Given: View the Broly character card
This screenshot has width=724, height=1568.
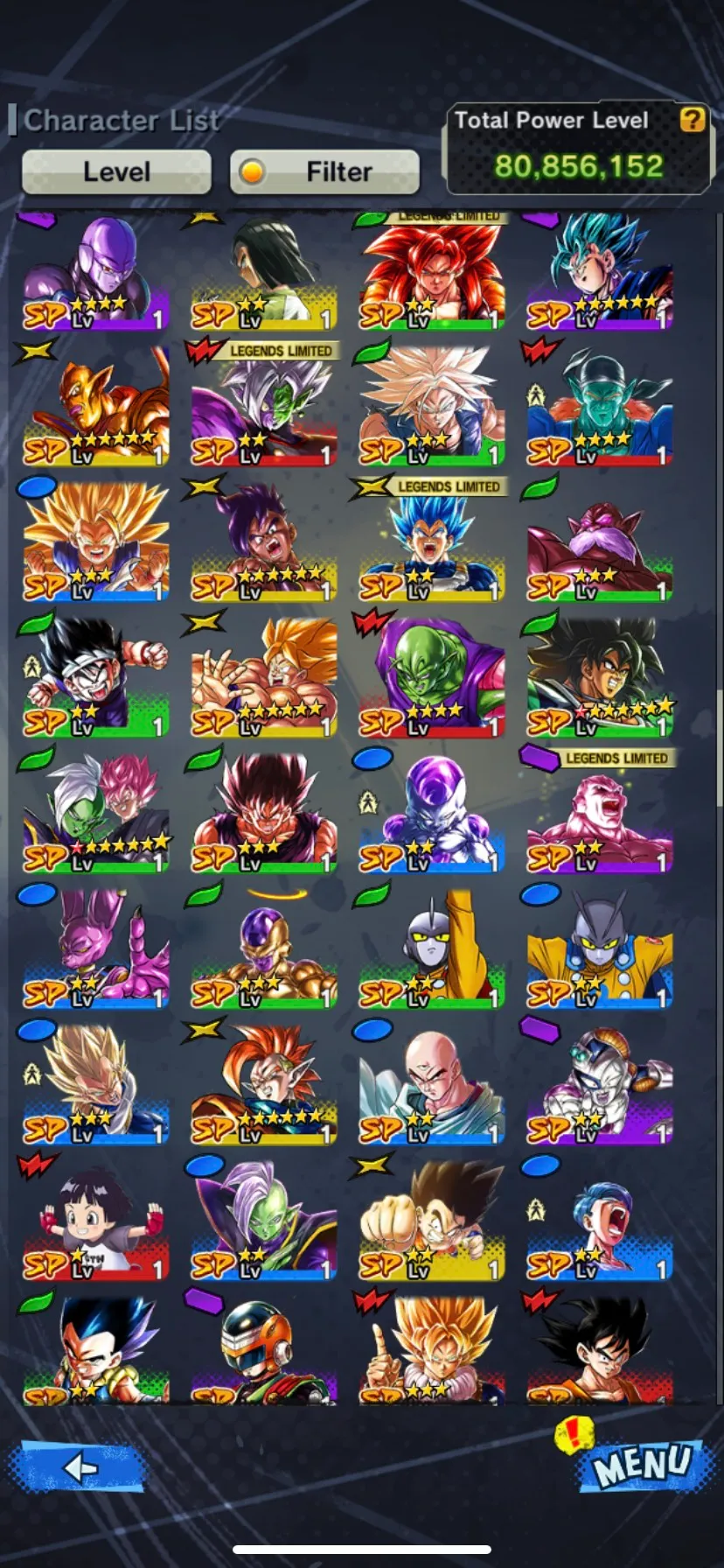Looking at the screenshot, I should click(x=599, y=678).
